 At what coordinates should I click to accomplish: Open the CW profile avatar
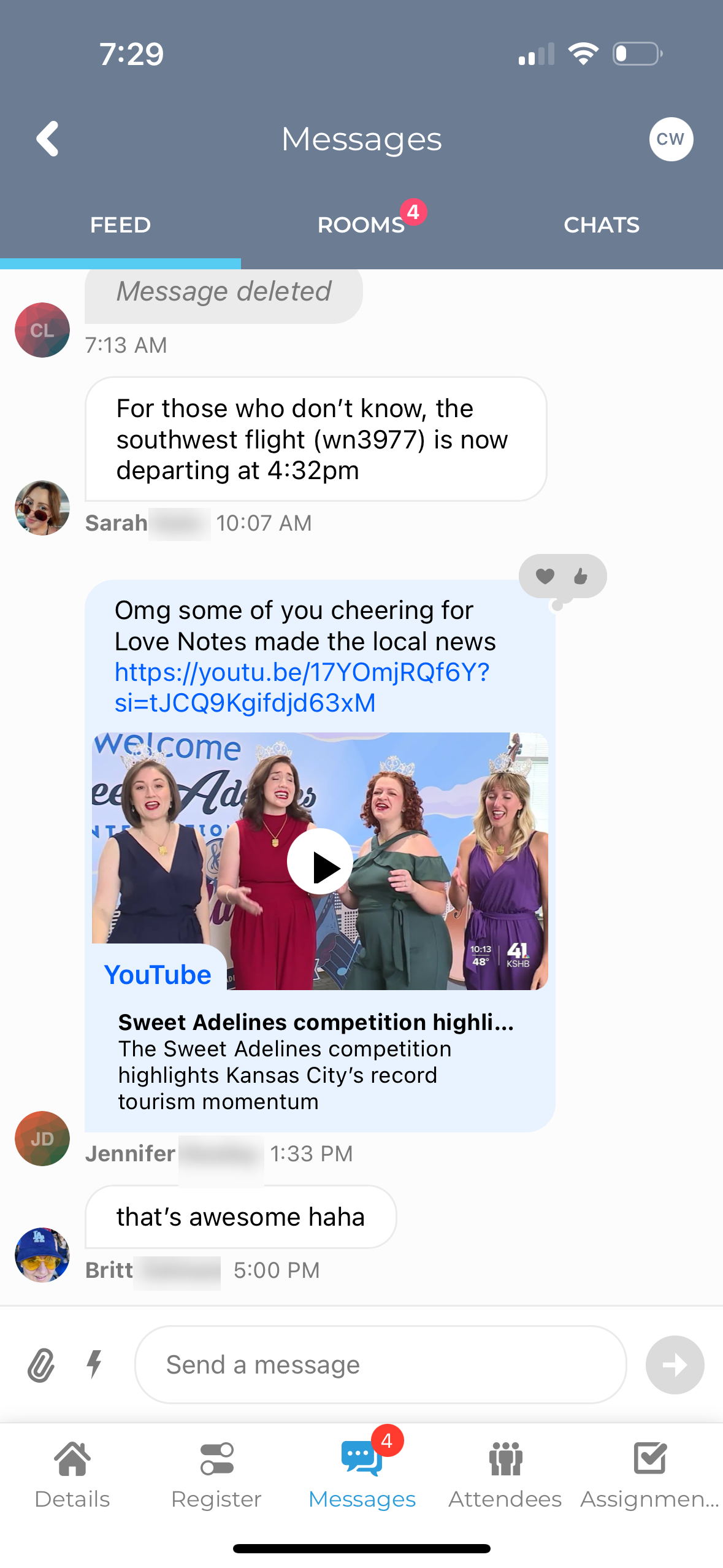pos(671,139)
